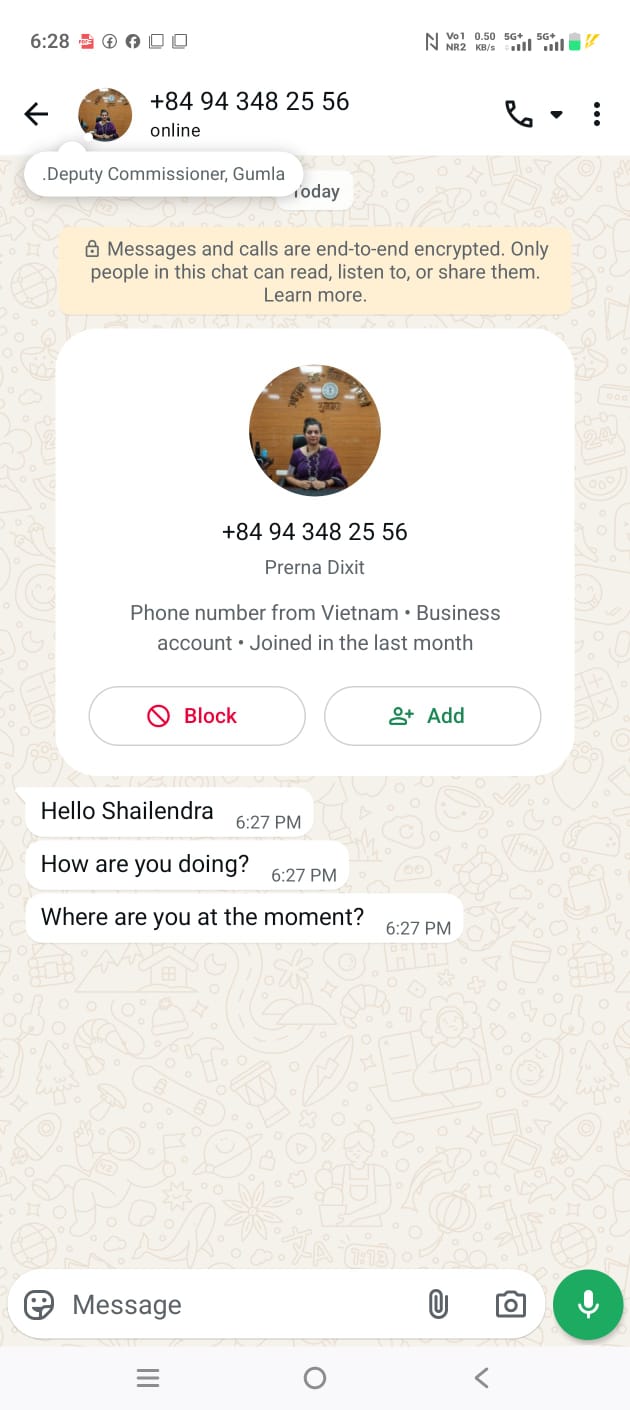Add this number to contacts
Image resolution: width=630 pixels, height=1410 pixels.
click(432, 716)
